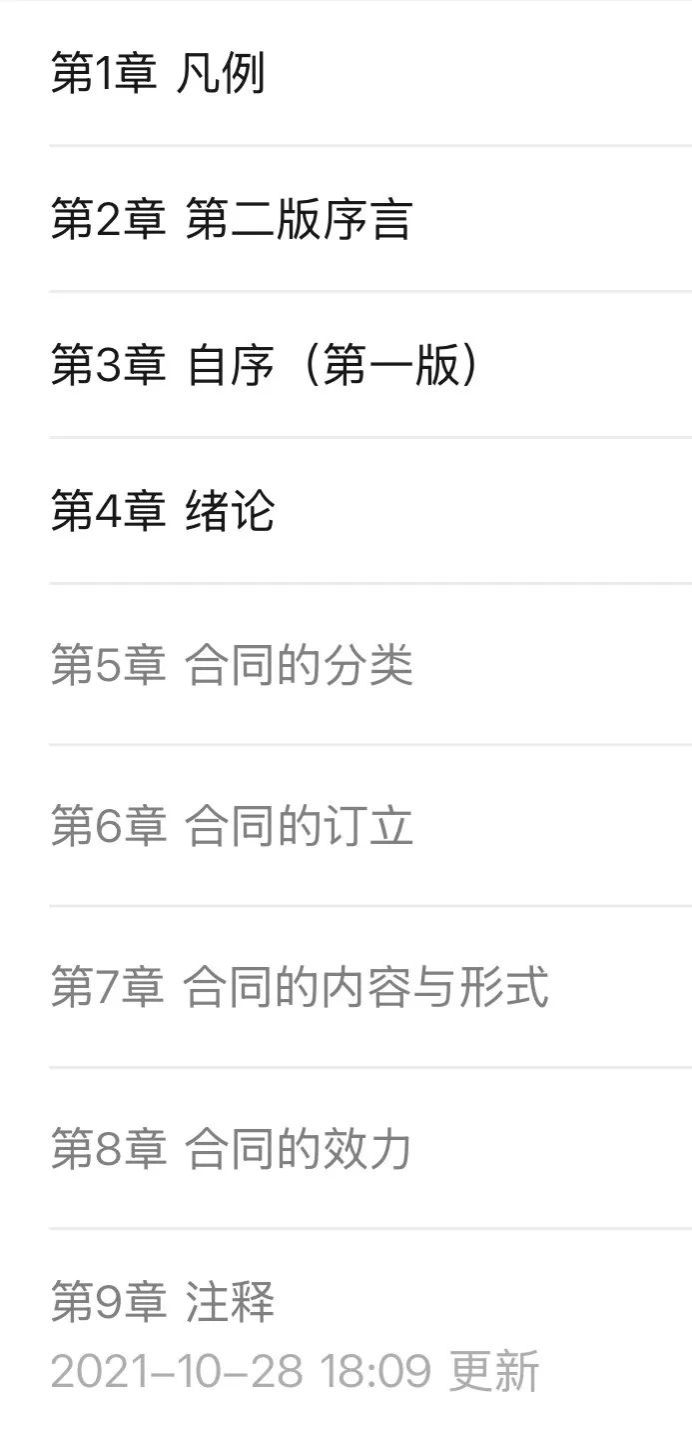Open chapter 1 凡例

(158, 75)
